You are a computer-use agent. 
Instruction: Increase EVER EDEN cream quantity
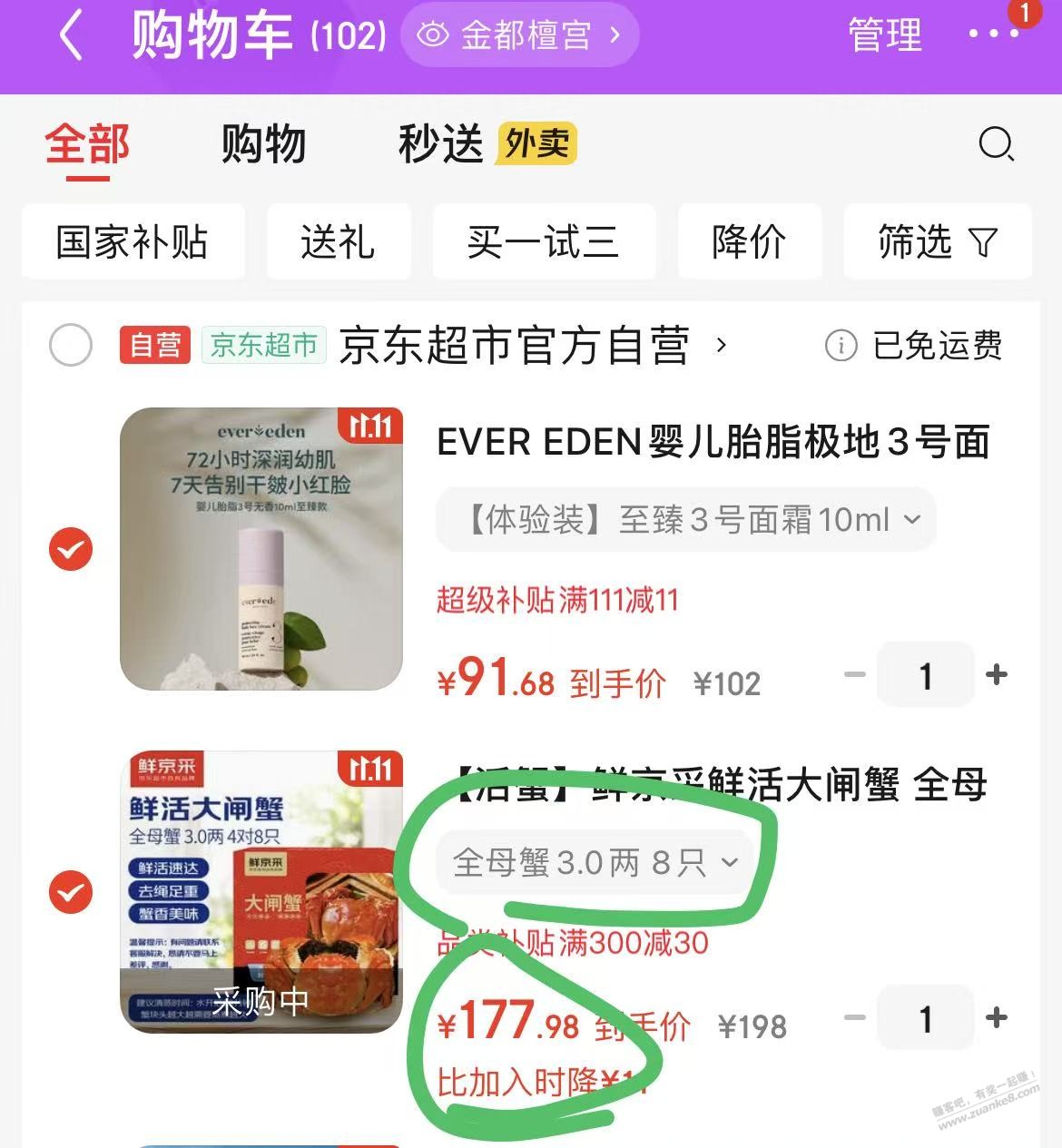997,675
